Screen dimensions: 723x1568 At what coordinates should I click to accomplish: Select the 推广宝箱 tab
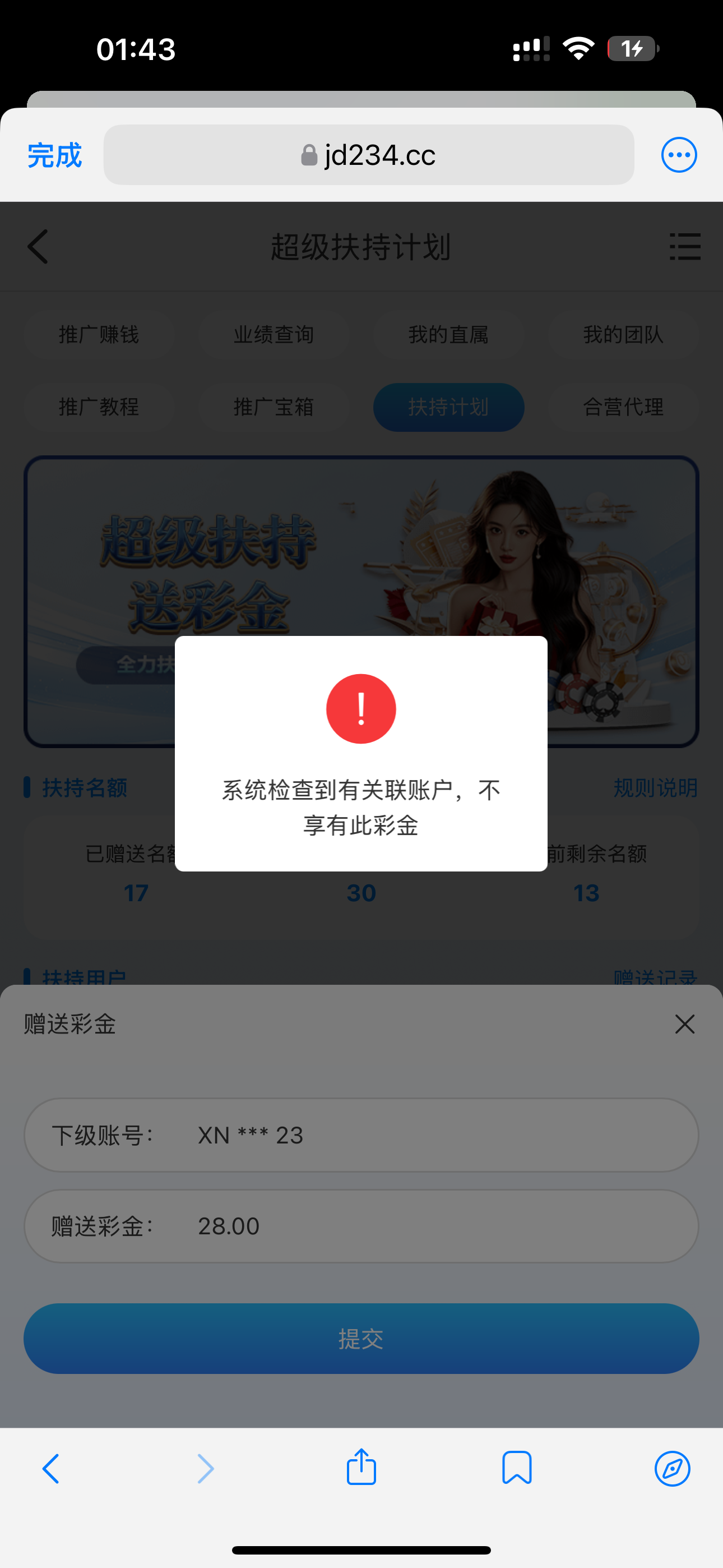tap(274, 407)
